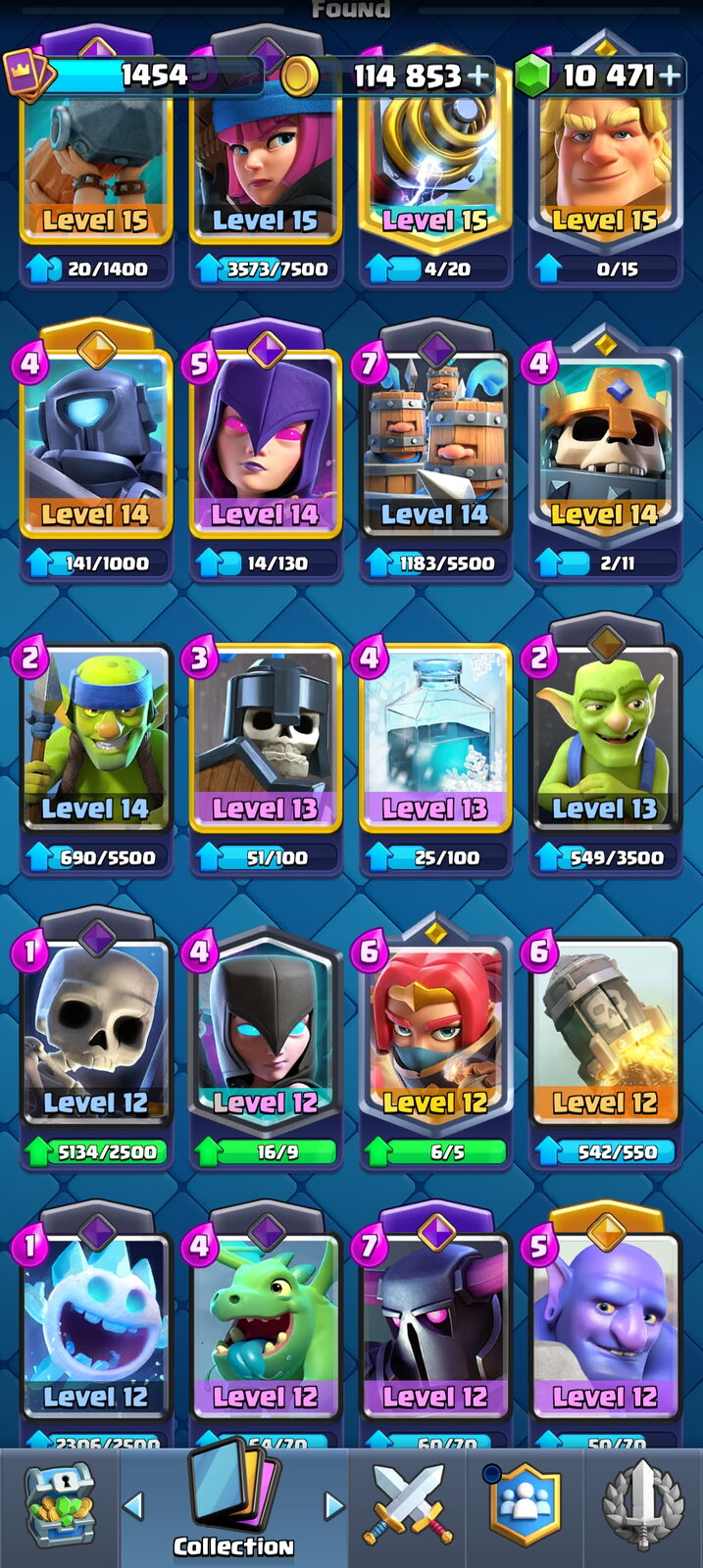The image size is (703, 1568).
Task: Select the Level 12 Baby Dragon card
Action: point(266,1329)
